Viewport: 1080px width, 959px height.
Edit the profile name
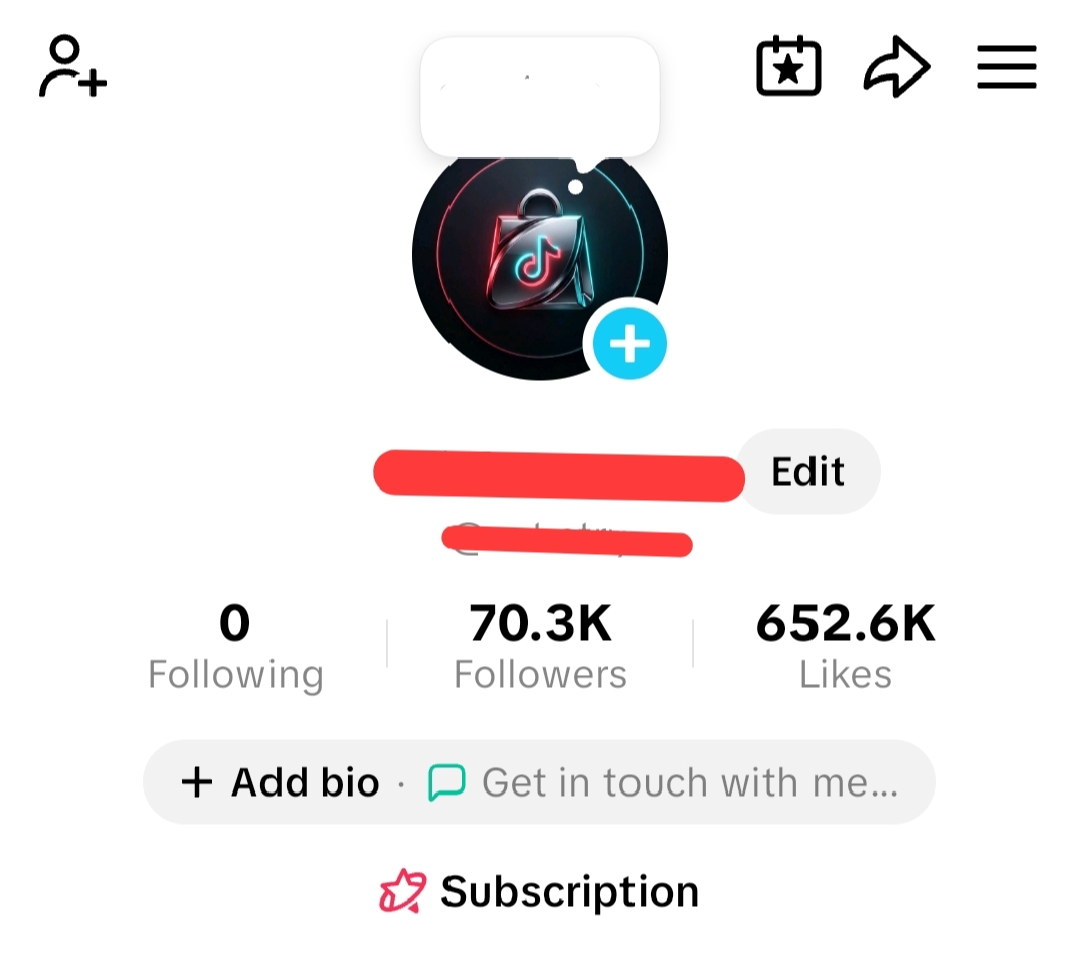808,471
